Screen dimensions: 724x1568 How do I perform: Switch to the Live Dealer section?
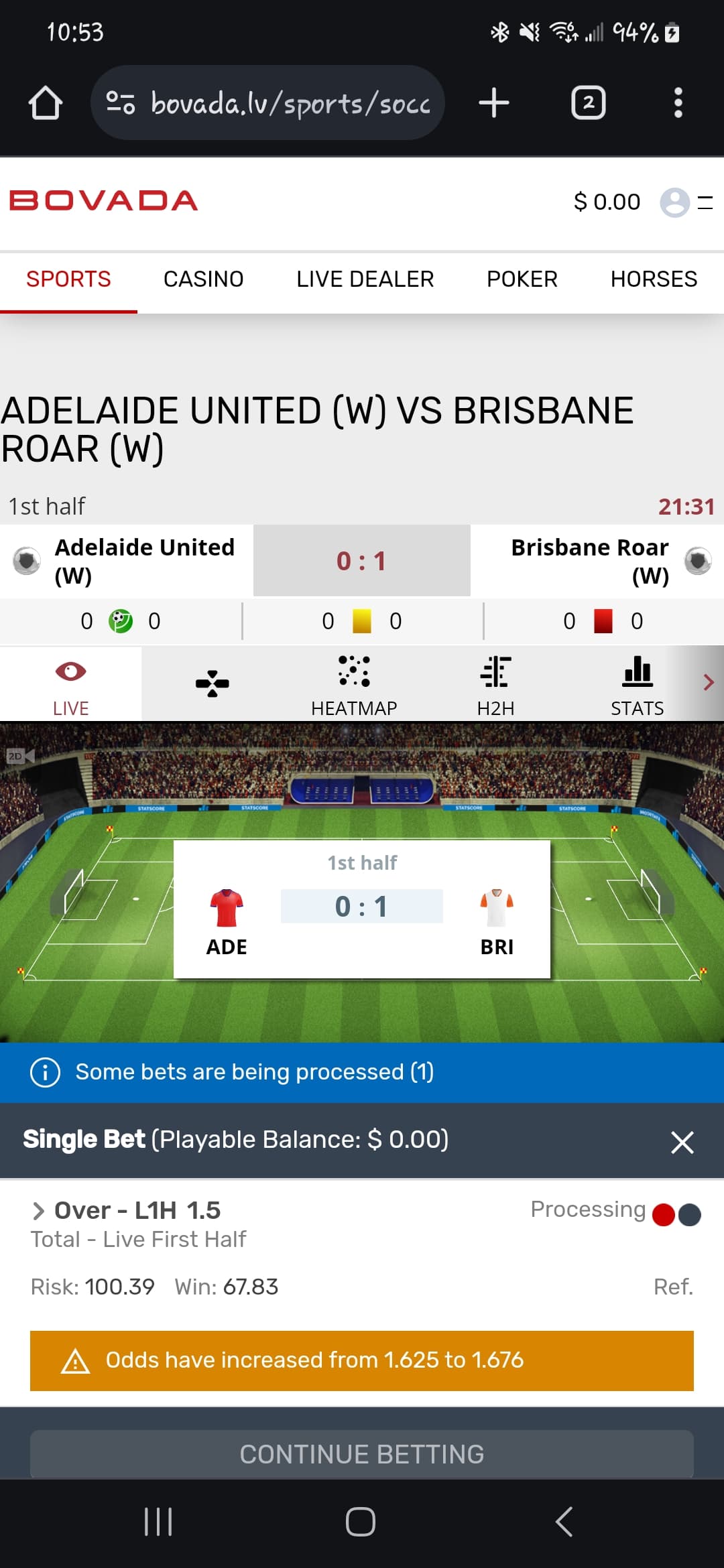coord(365,279)
